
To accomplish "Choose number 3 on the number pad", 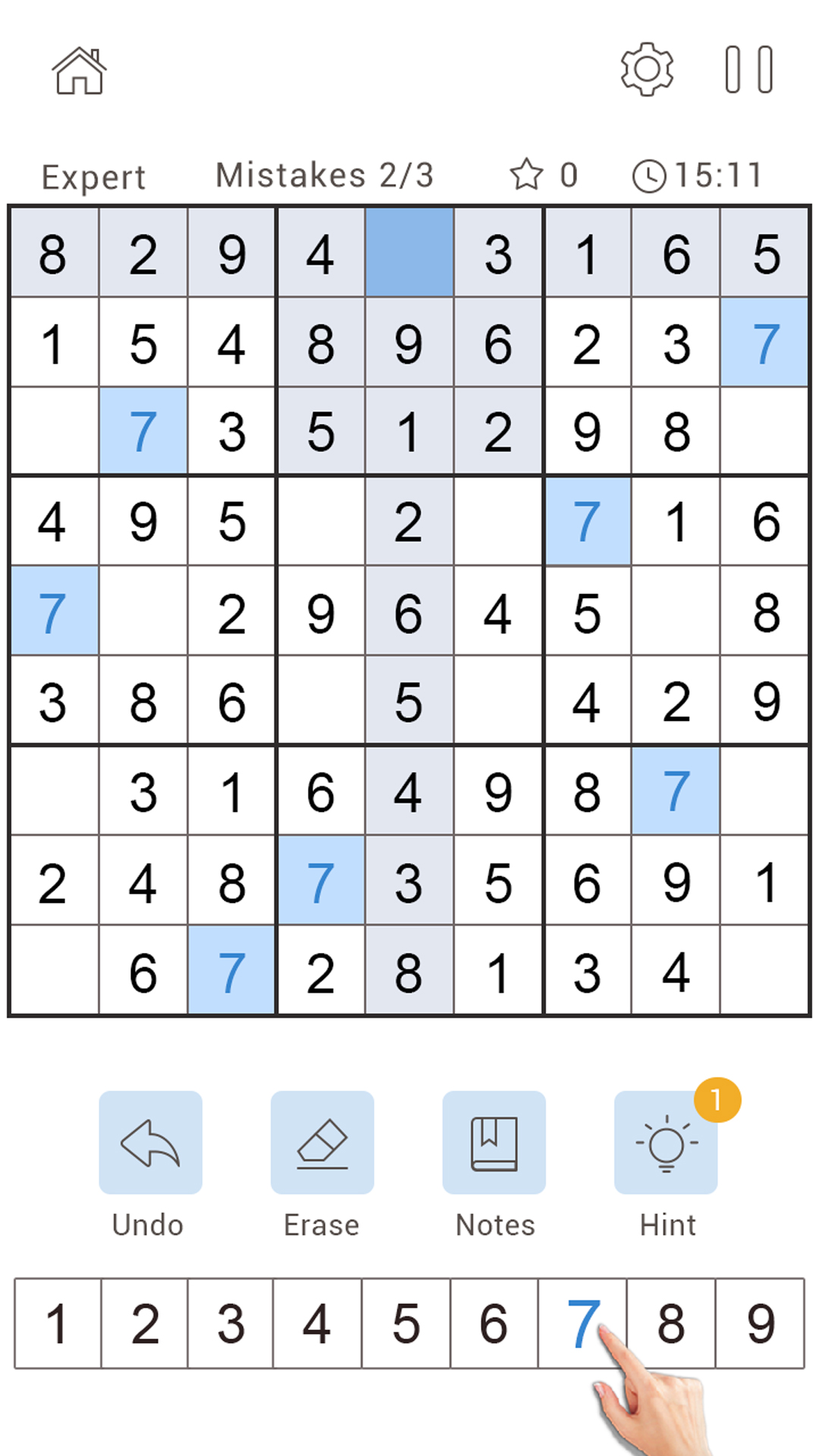I will pos(231,1323).
